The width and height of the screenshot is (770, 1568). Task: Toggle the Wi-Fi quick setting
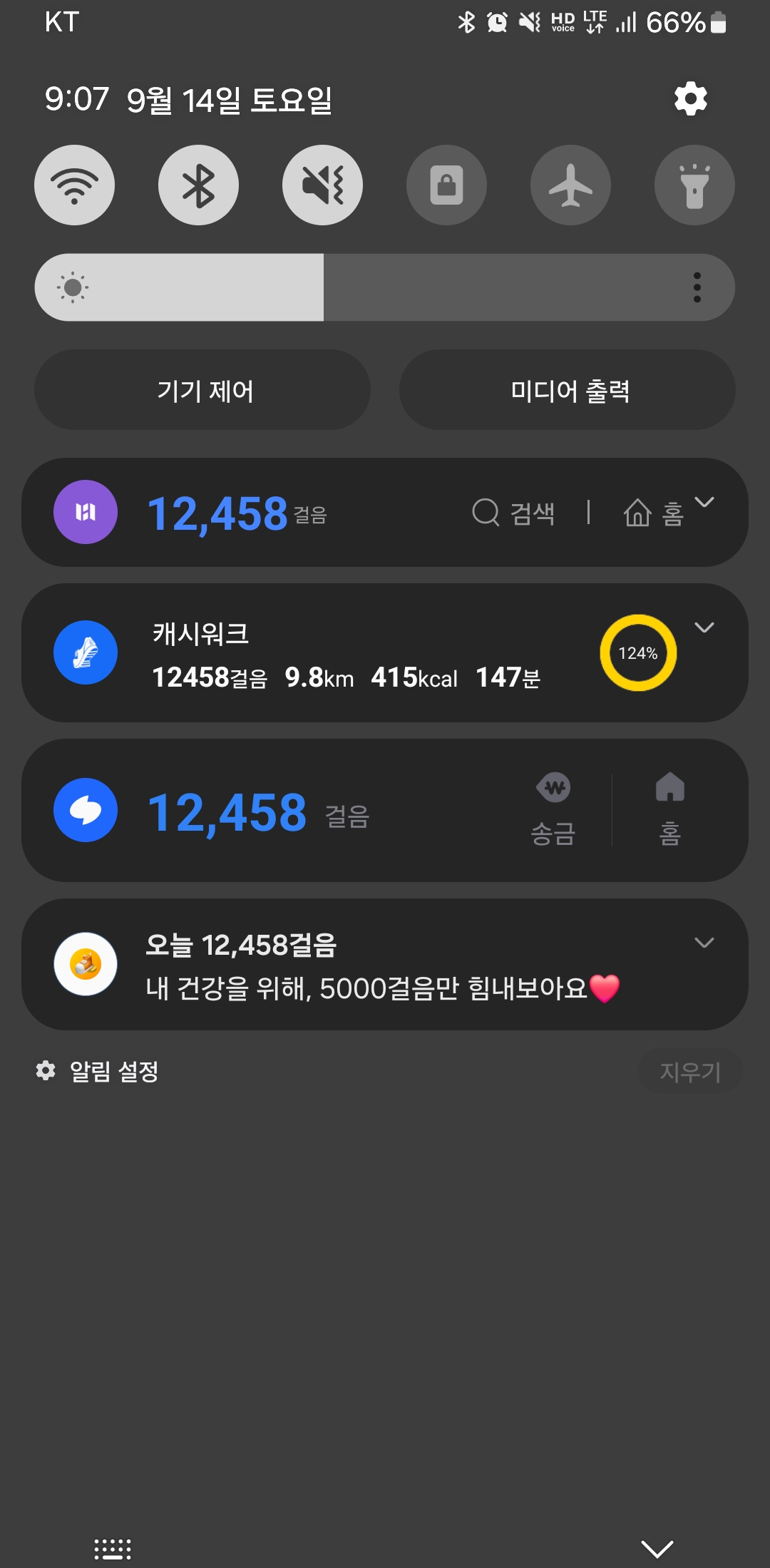[x=74, y=185]
